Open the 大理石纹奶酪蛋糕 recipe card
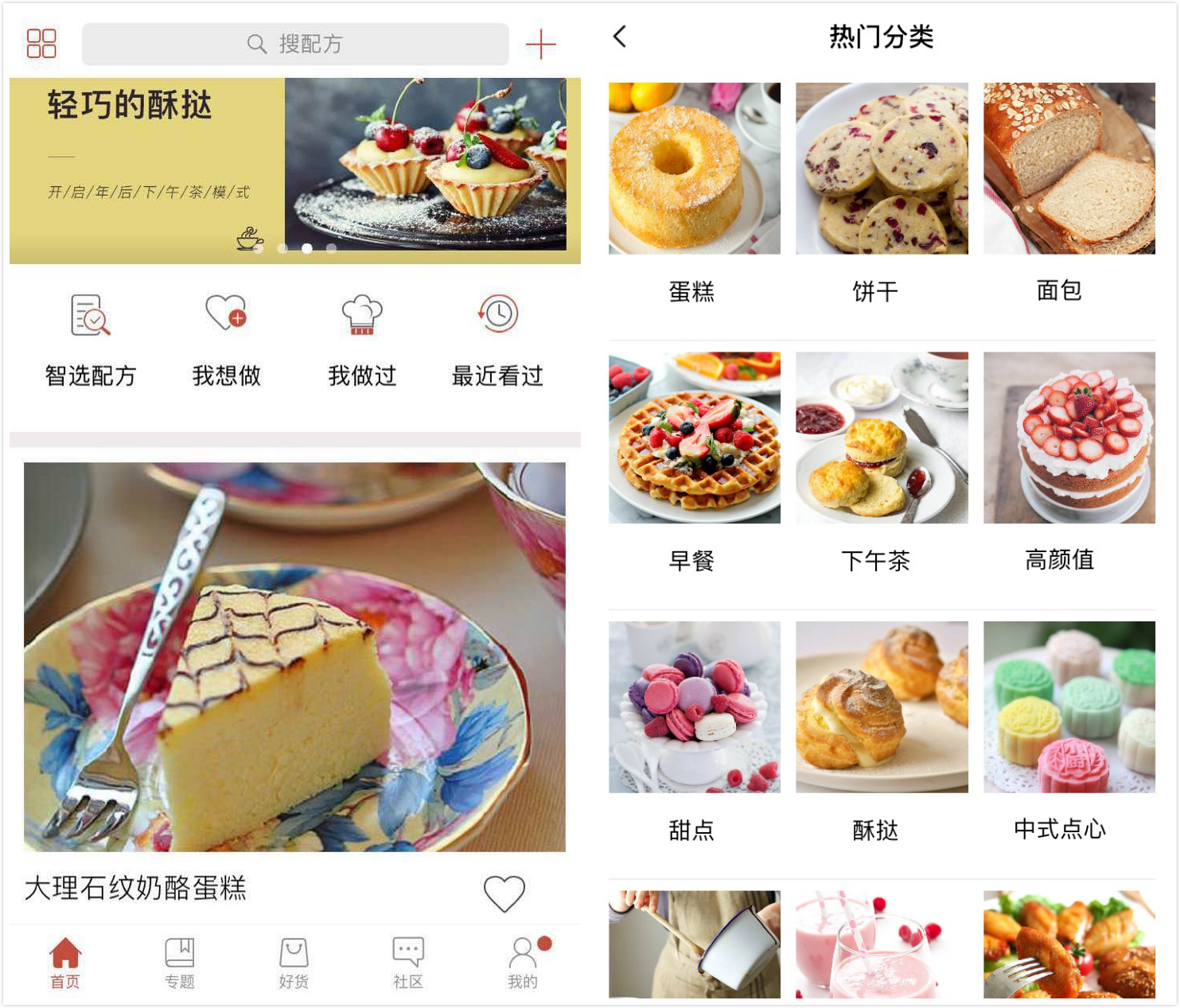Image resolution: width=1180 pixels, height=1008 pixels. (x=294, y=656)
